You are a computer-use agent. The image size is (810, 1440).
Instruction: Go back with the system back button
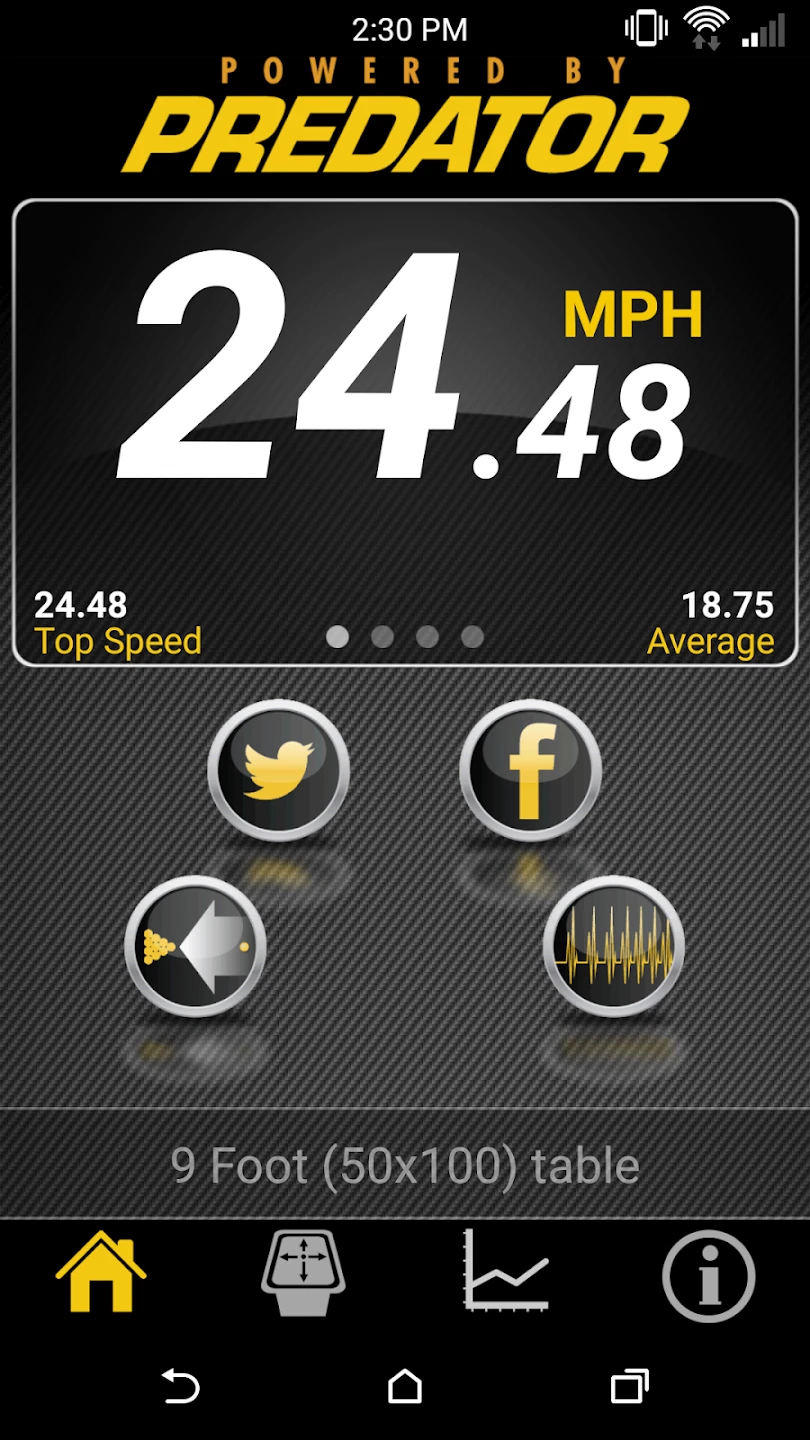[181, 1387]
